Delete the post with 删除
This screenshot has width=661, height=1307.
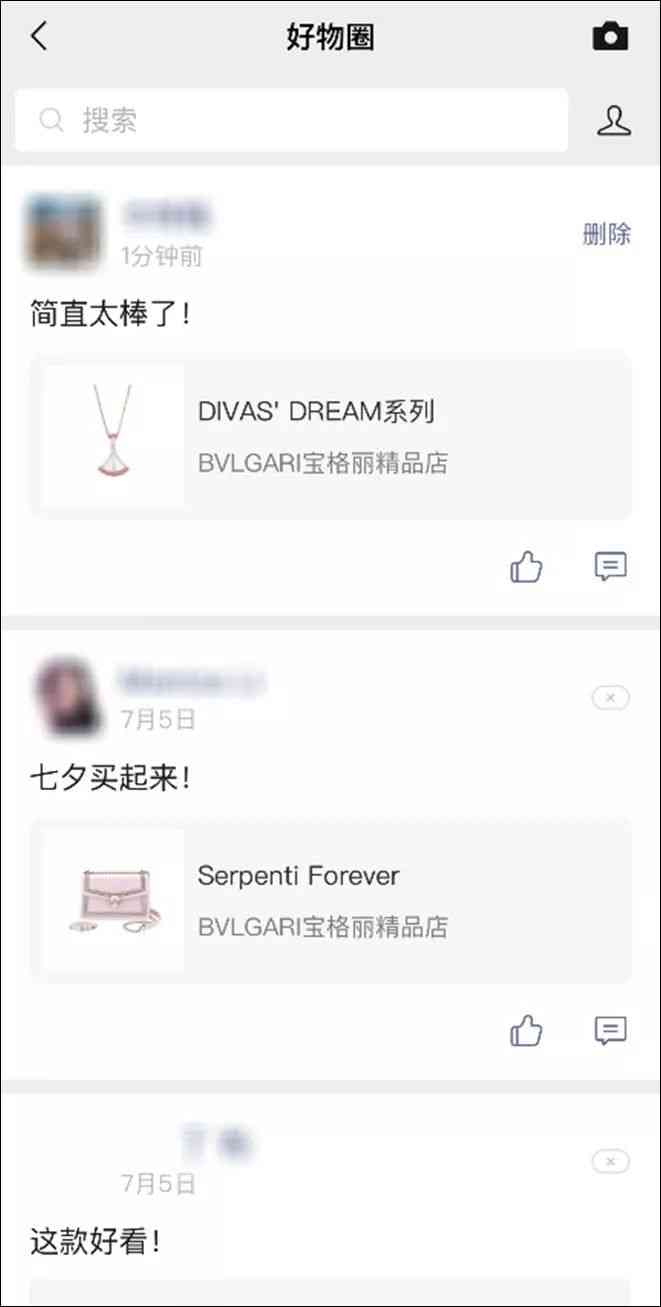606,234
